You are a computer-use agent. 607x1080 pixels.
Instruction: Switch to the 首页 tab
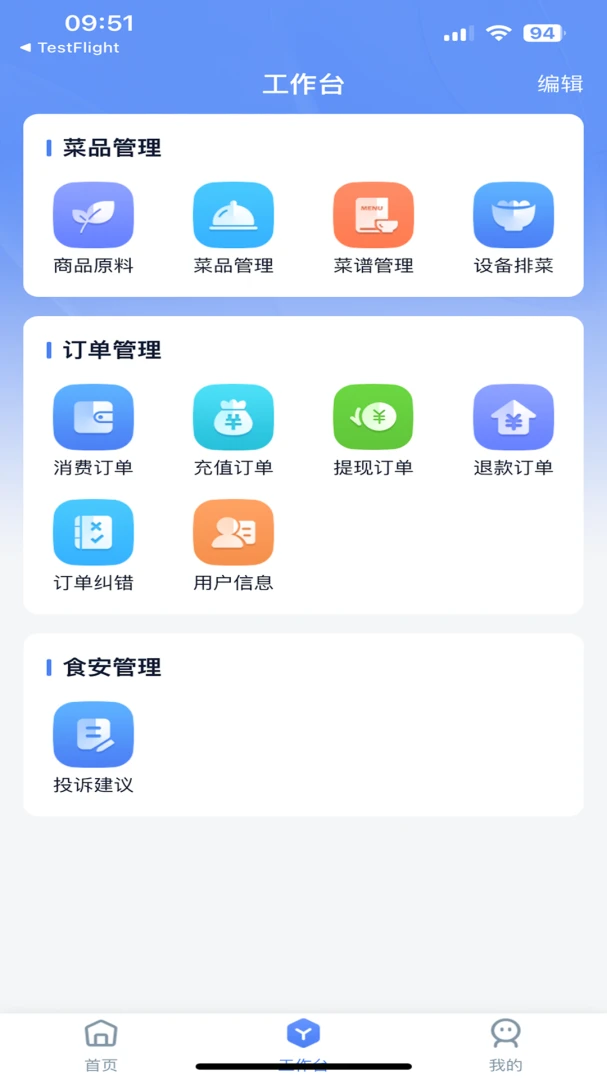point(101,1046)
